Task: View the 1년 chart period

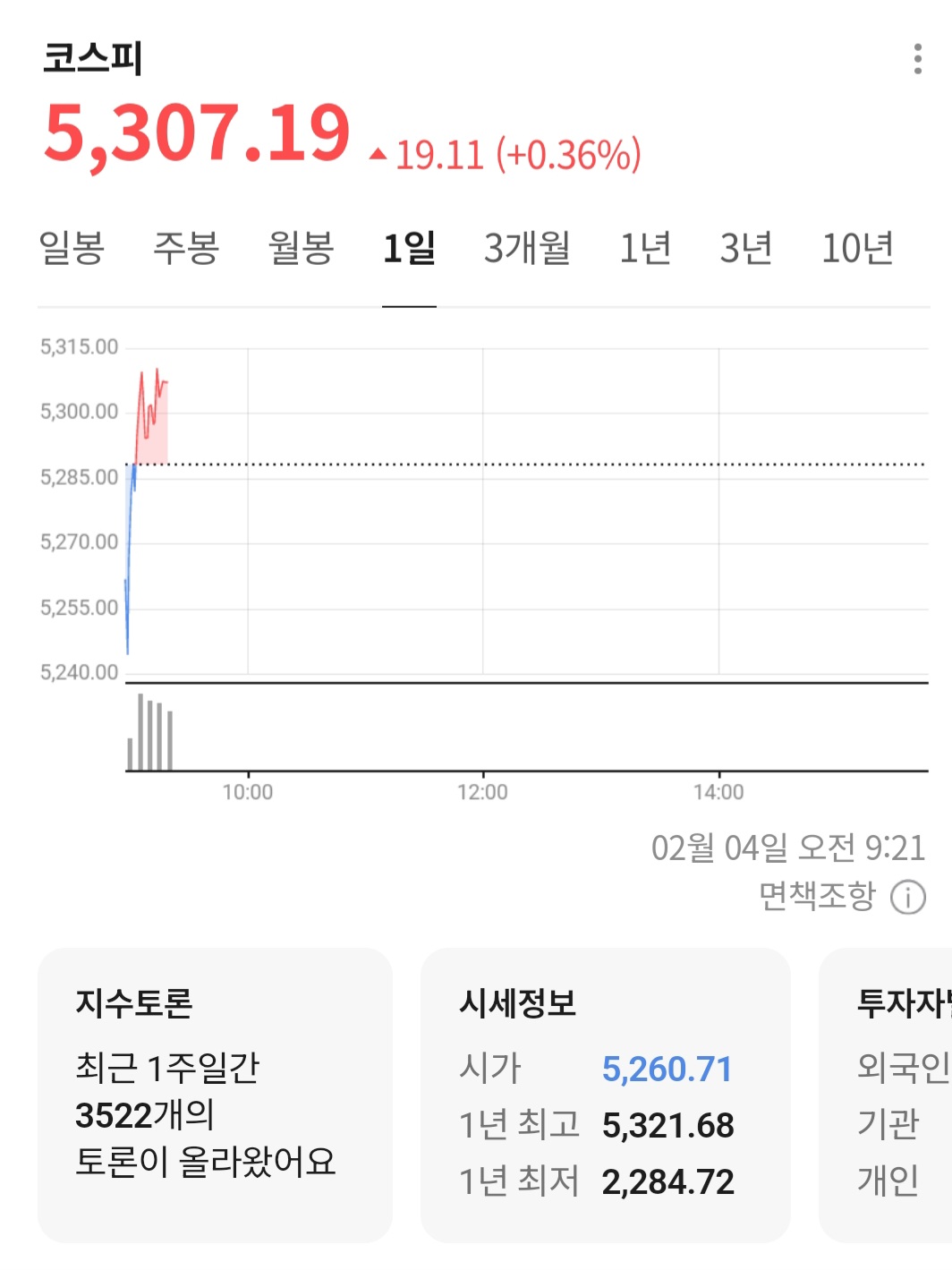Action: pos(645,248)
